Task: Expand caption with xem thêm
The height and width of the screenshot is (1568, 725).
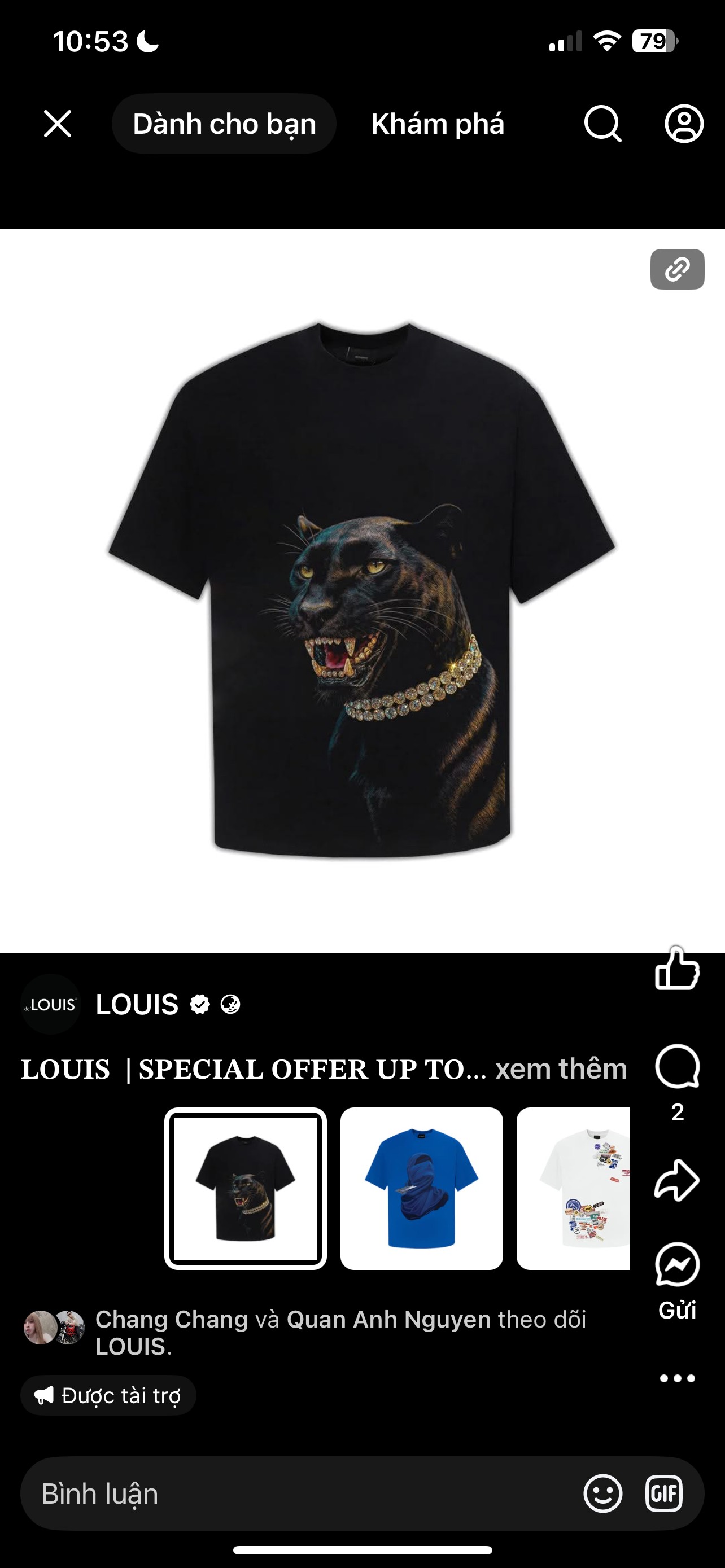Action: click(x=561, y=1068)
